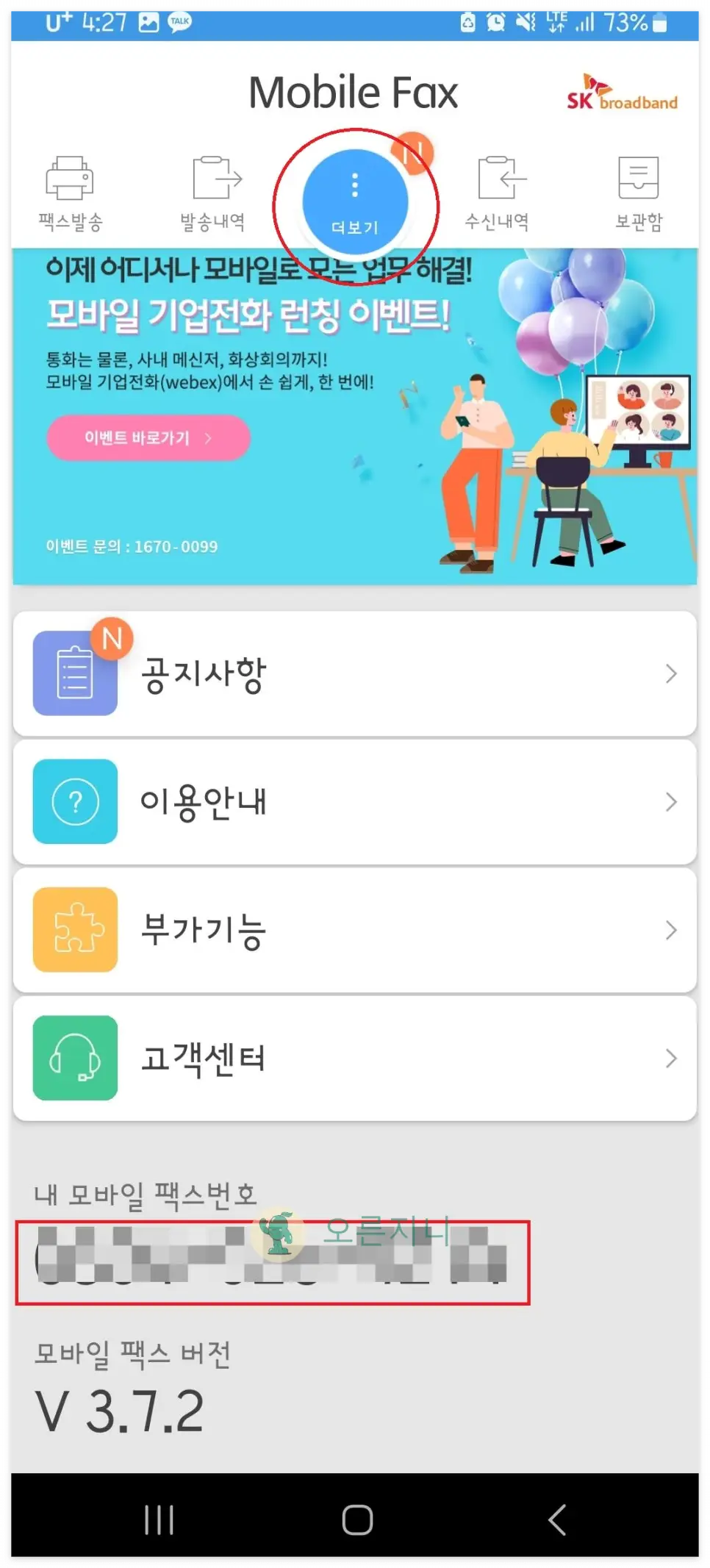Select the 이용안내 question mark icon
710x1568 pixels.
(73, 801)
